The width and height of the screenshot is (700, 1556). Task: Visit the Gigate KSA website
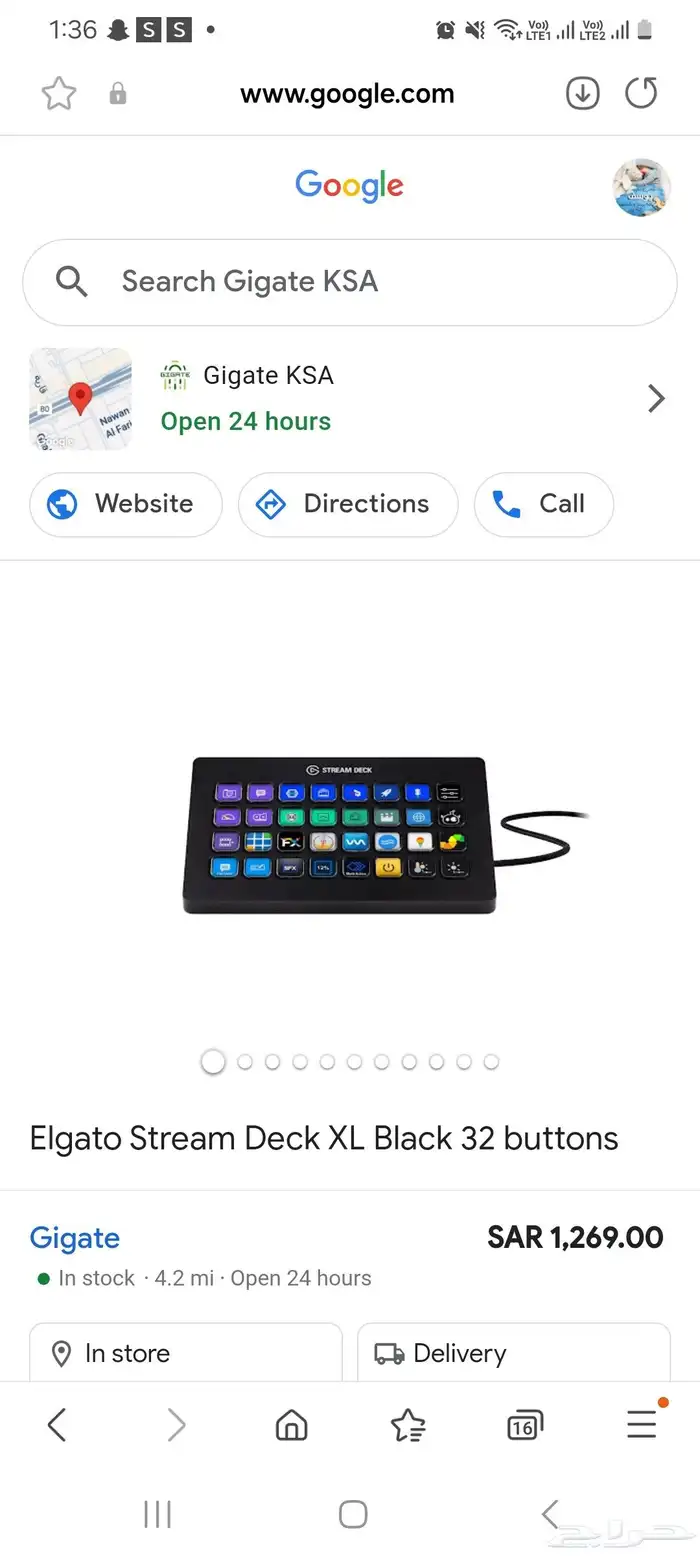125,504
